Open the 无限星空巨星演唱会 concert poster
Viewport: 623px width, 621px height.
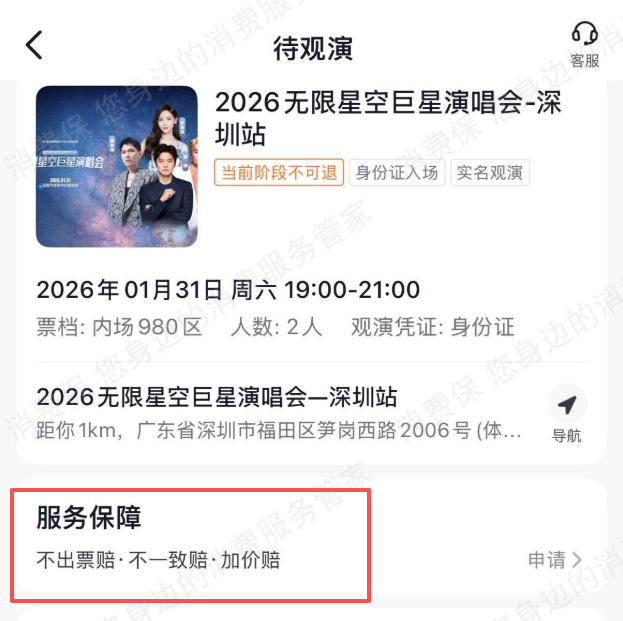coord(117,166)
